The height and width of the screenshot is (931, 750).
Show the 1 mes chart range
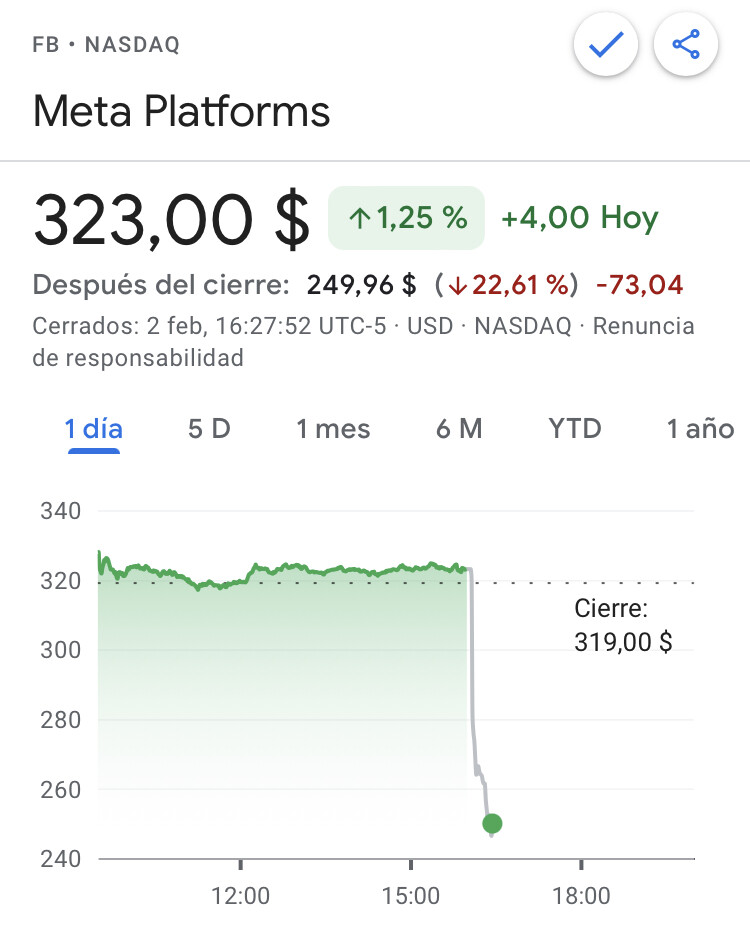point(333,429)
